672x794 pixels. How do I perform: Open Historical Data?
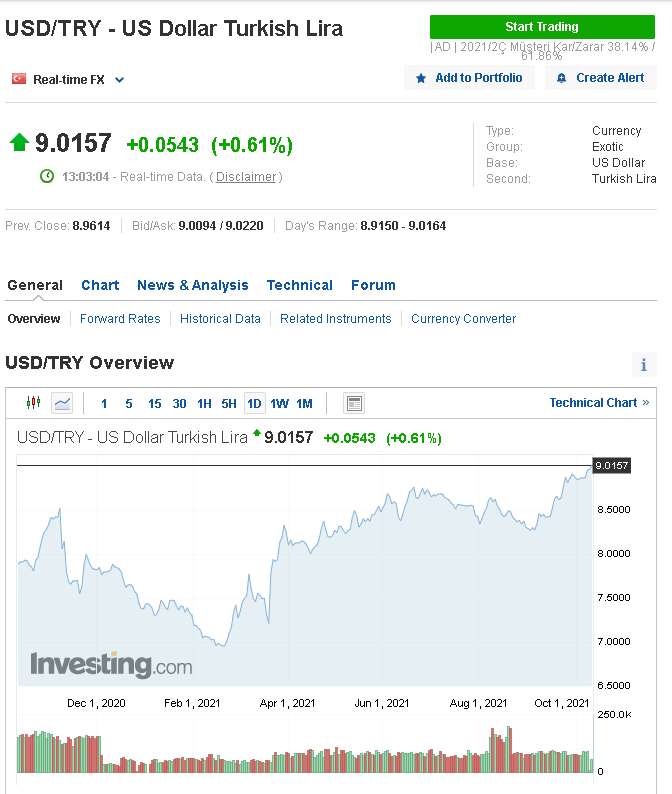[x=220, y=319]
